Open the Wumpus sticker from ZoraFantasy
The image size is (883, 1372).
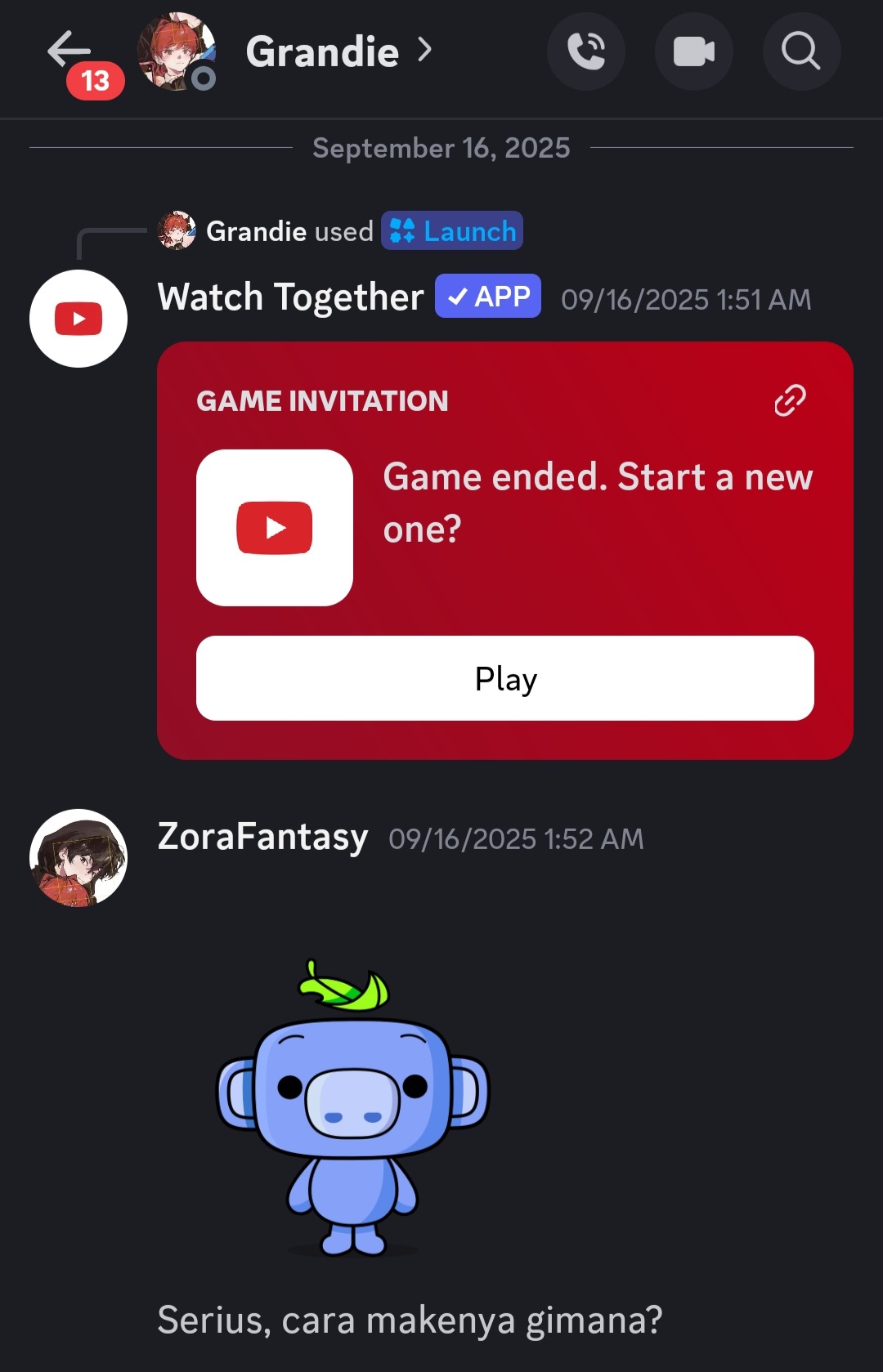coord(352,1107)
